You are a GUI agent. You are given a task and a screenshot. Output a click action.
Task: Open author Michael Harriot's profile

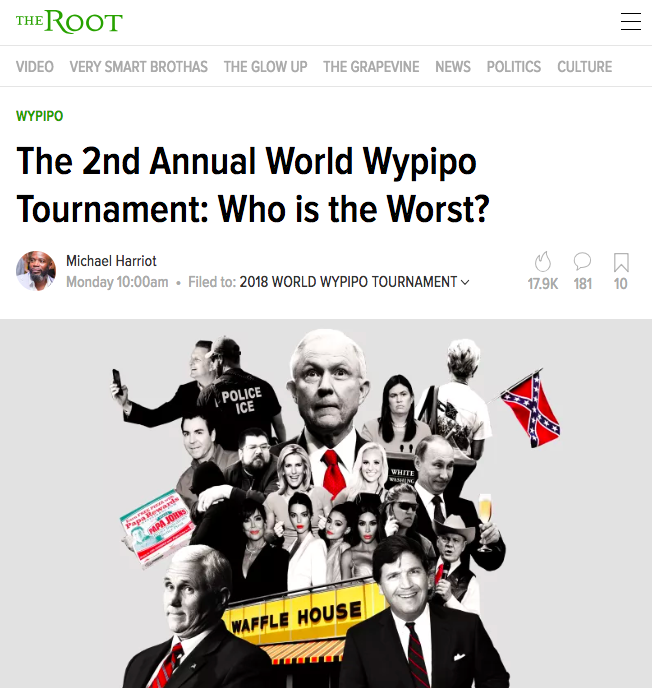point(111,261)
